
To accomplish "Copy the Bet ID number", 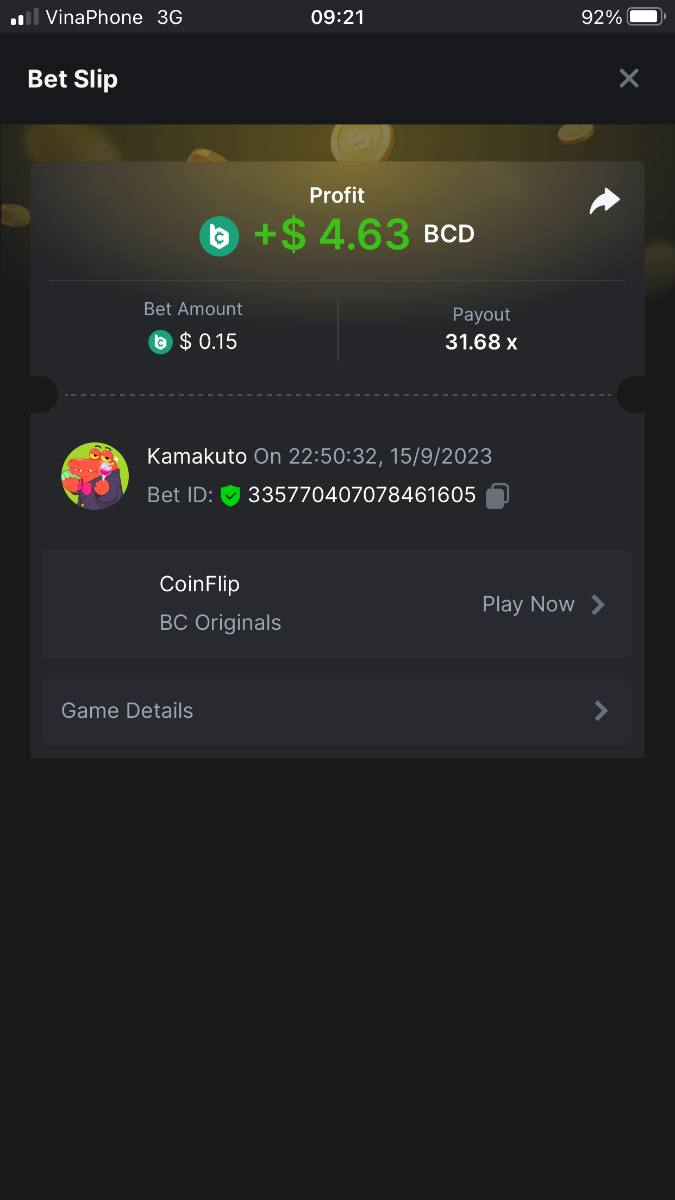I will click(497, 495).
